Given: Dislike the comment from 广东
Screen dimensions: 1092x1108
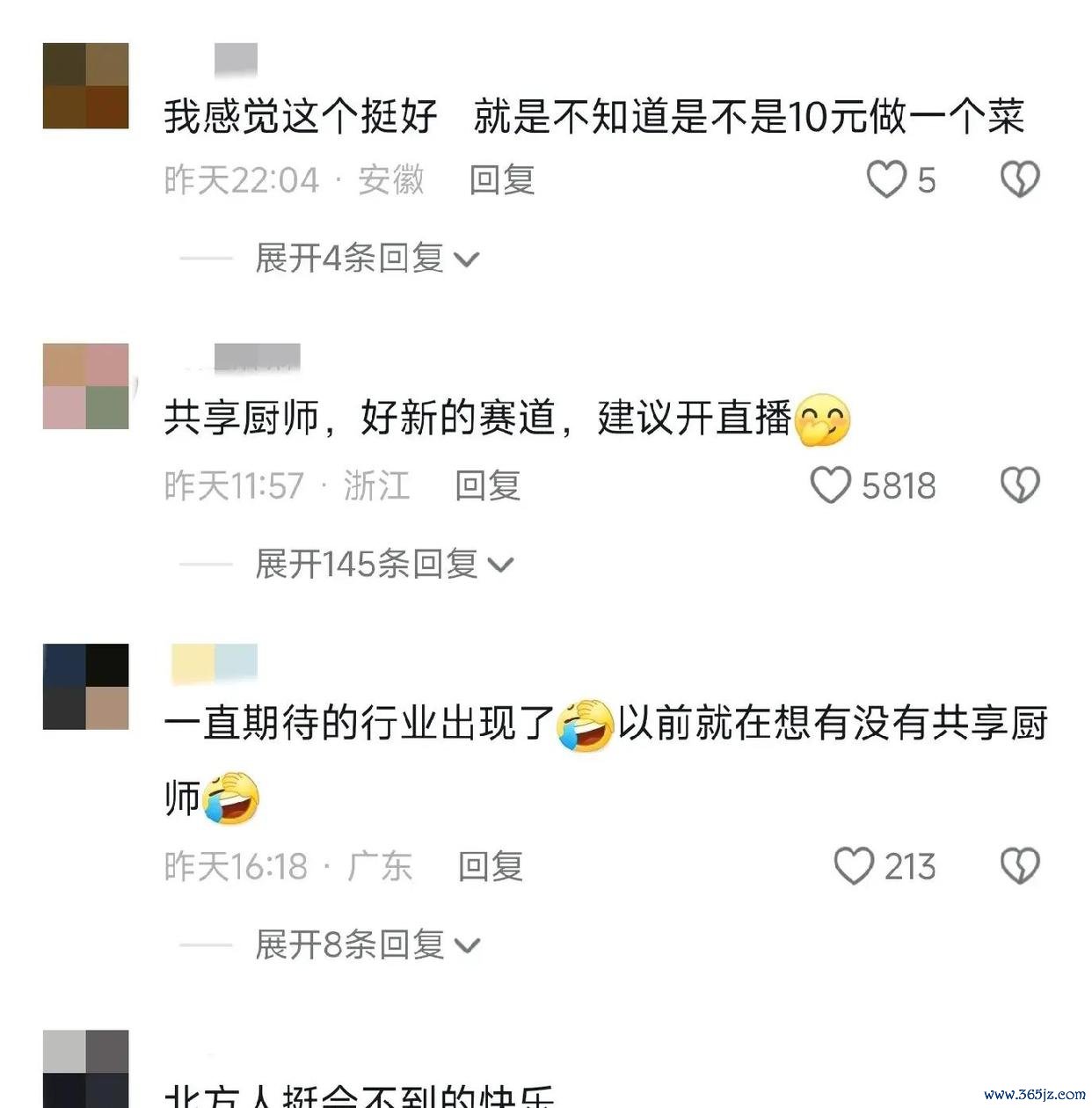Looking at the screenshot, I should click(1020, 866).
